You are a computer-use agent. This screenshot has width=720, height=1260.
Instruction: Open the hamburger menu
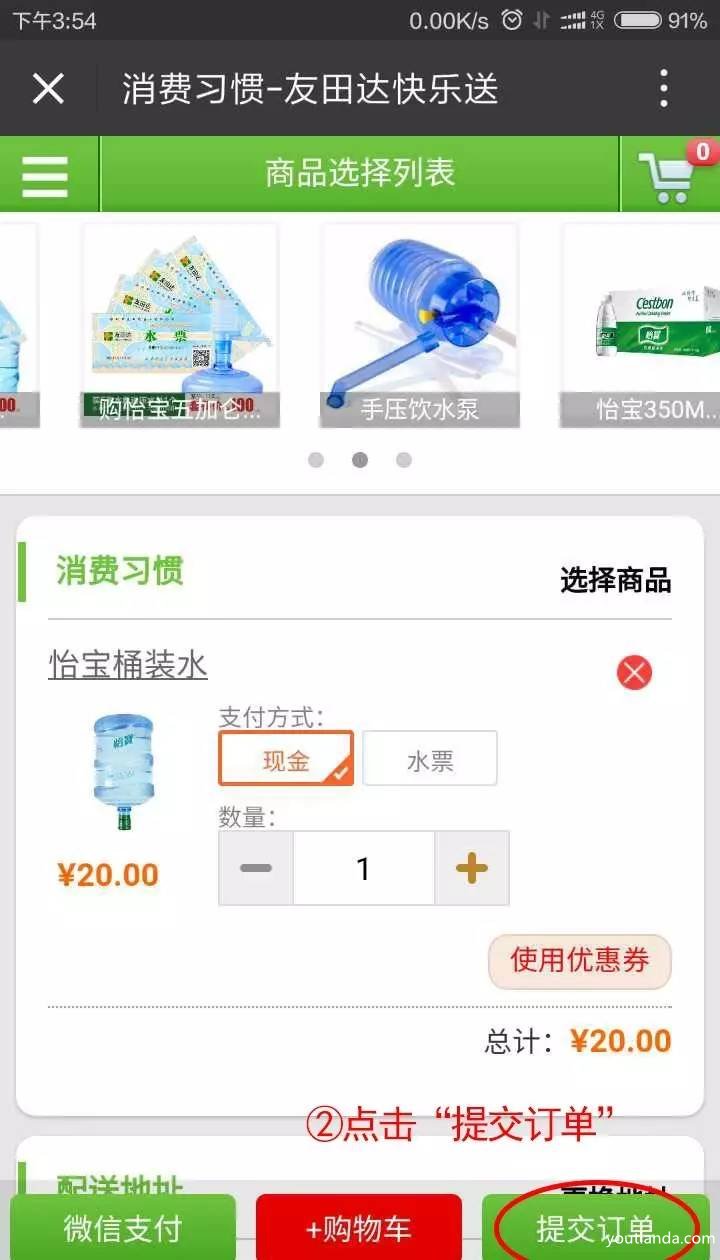46,175
